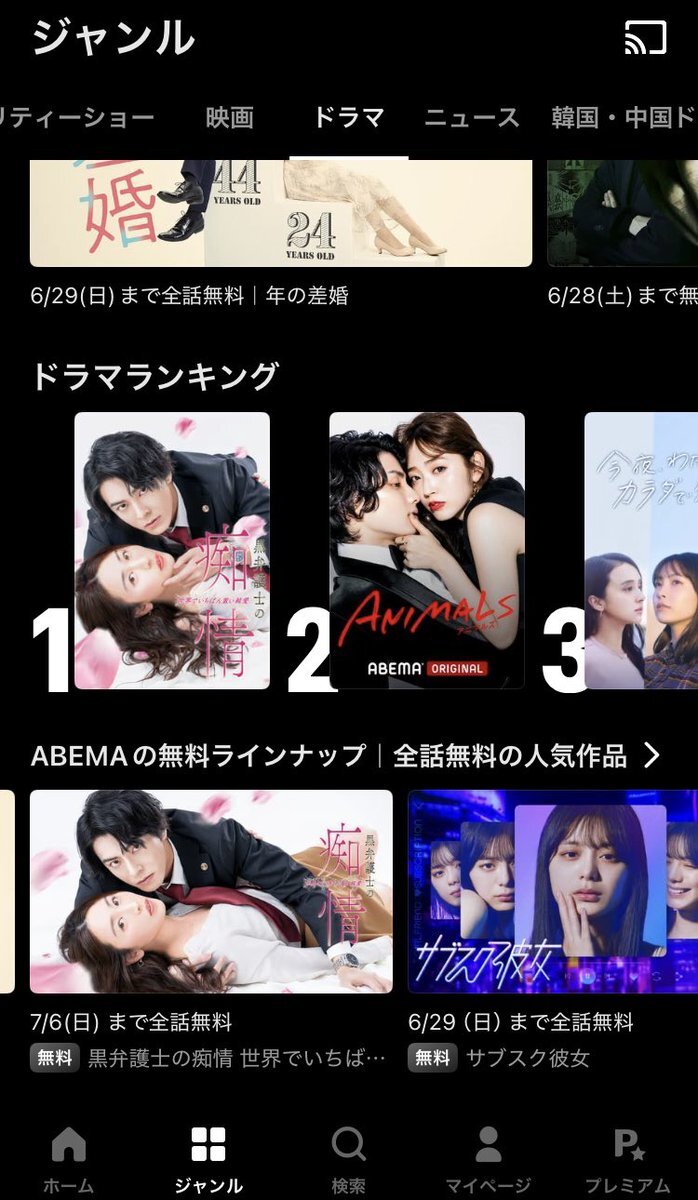Open rank 1 drama 黒弁護士の痴情

(x=172, y=551)
